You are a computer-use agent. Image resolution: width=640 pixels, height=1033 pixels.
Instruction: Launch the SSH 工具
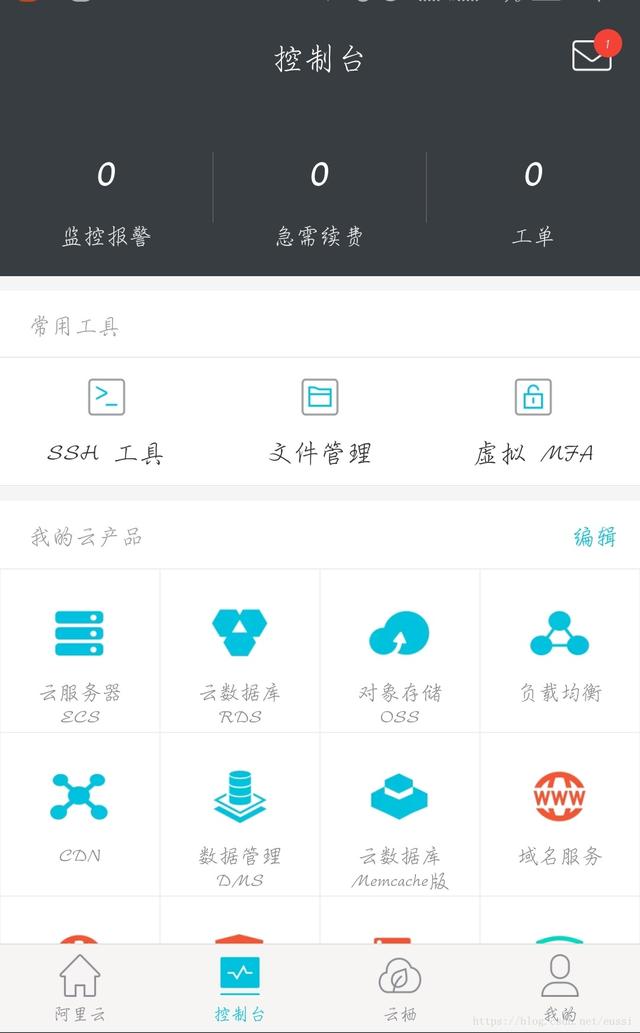click(106, 420)
